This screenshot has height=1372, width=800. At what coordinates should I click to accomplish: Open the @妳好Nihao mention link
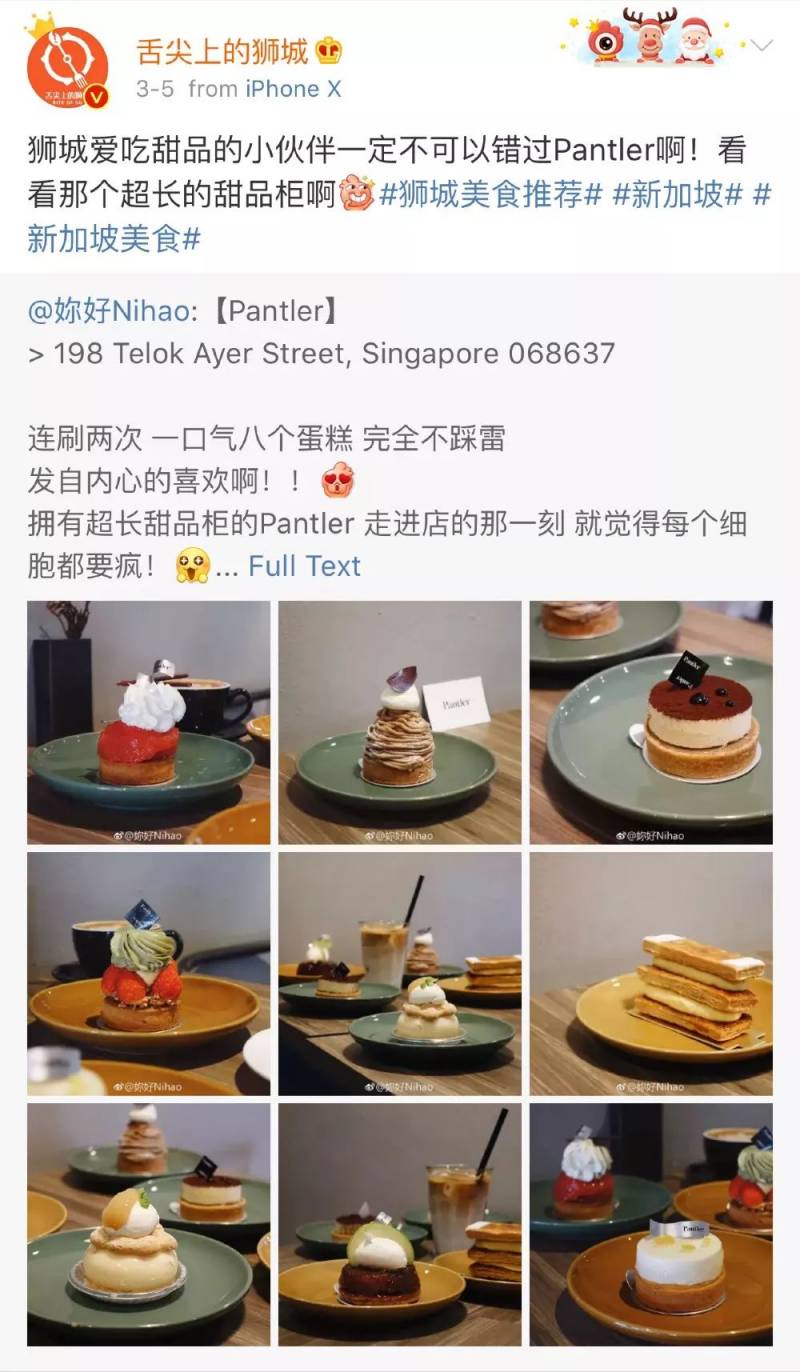click(x=108, y=311)
